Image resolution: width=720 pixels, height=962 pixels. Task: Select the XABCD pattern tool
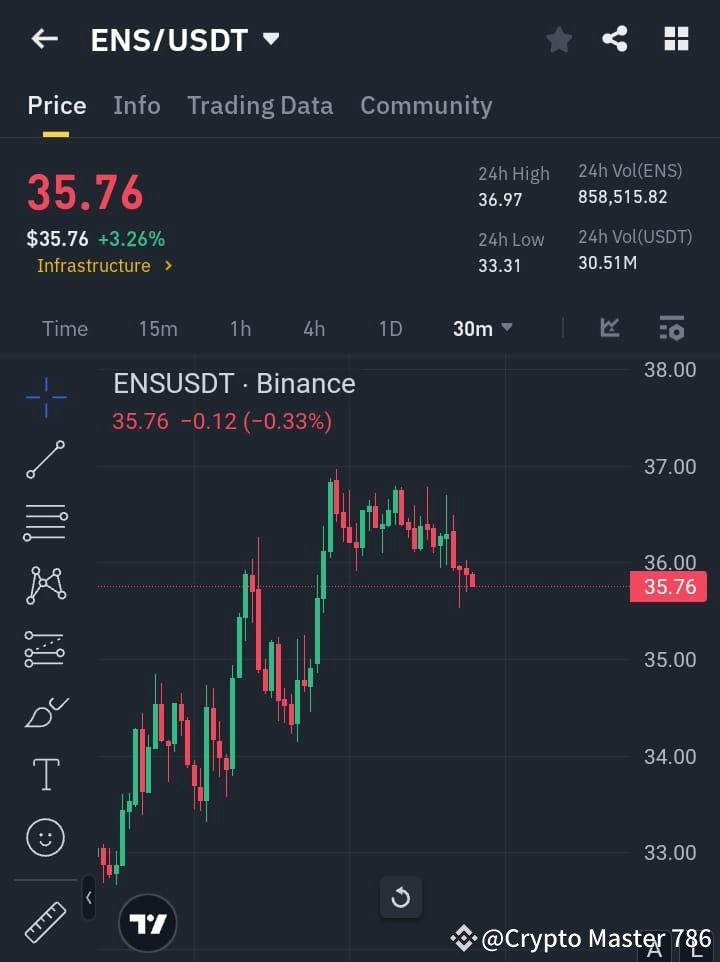(x=45, y=586)
